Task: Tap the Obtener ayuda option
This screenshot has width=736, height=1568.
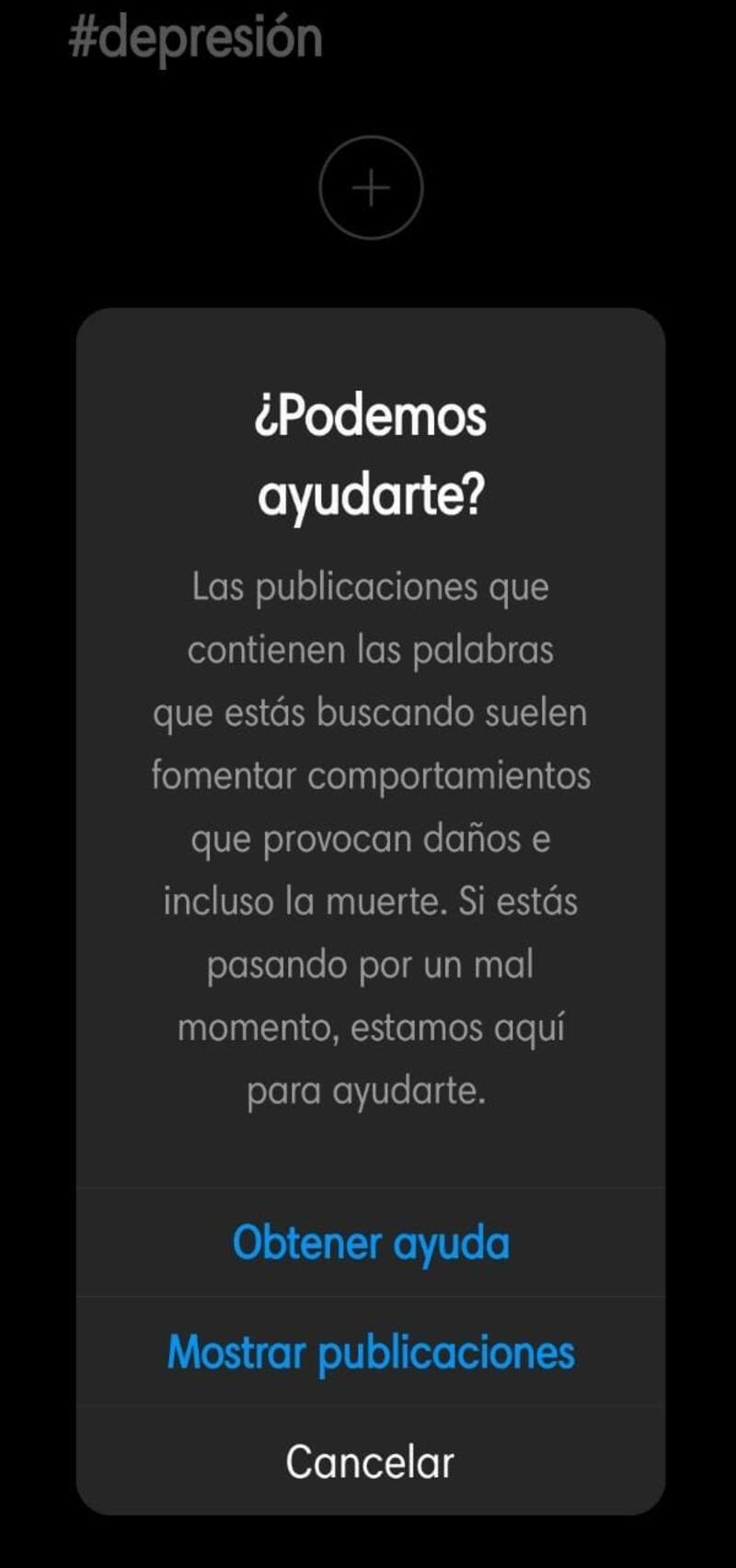Action: coord(371,1243)
